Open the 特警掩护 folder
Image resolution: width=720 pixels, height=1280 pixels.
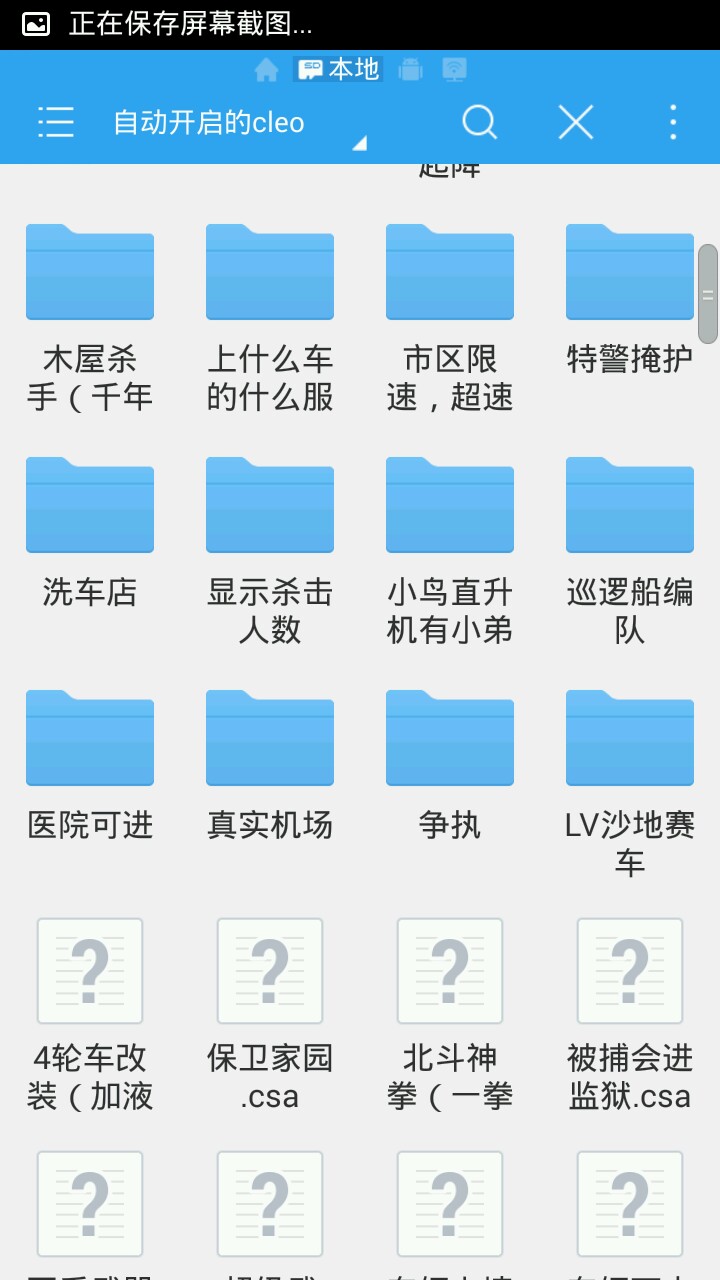pyautogui.click(x=630, y=272)
